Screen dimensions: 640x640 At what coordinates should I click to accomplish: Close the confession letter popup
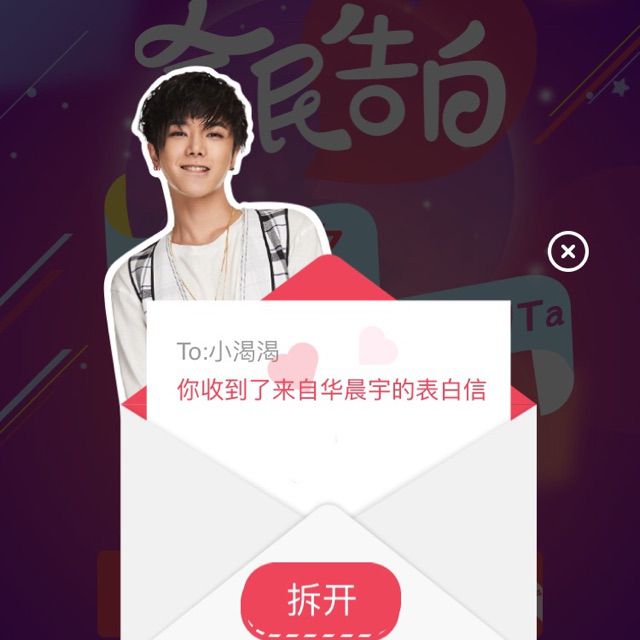(x=568, y=252)
